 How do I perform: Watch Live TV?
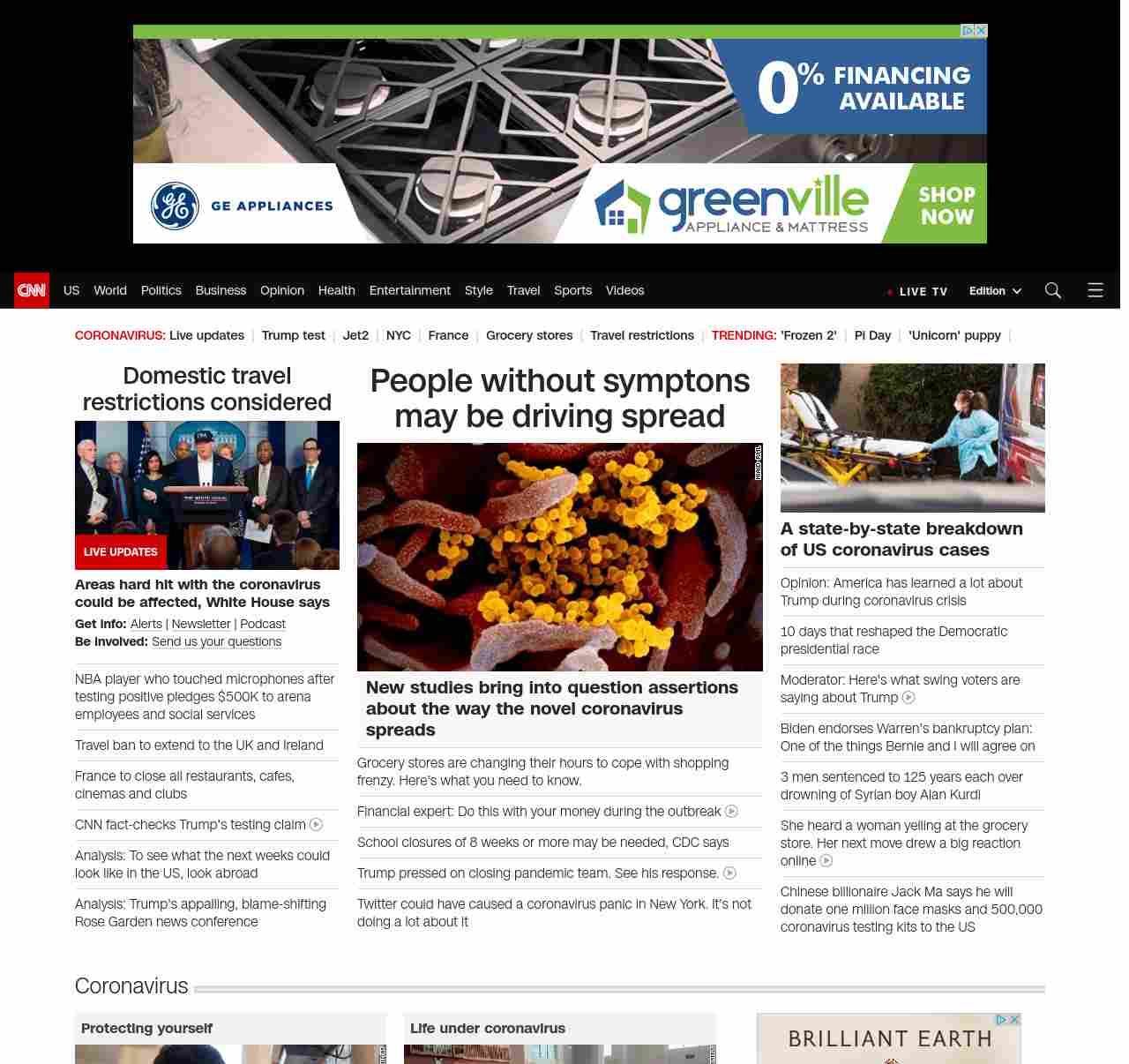(923, 291)
